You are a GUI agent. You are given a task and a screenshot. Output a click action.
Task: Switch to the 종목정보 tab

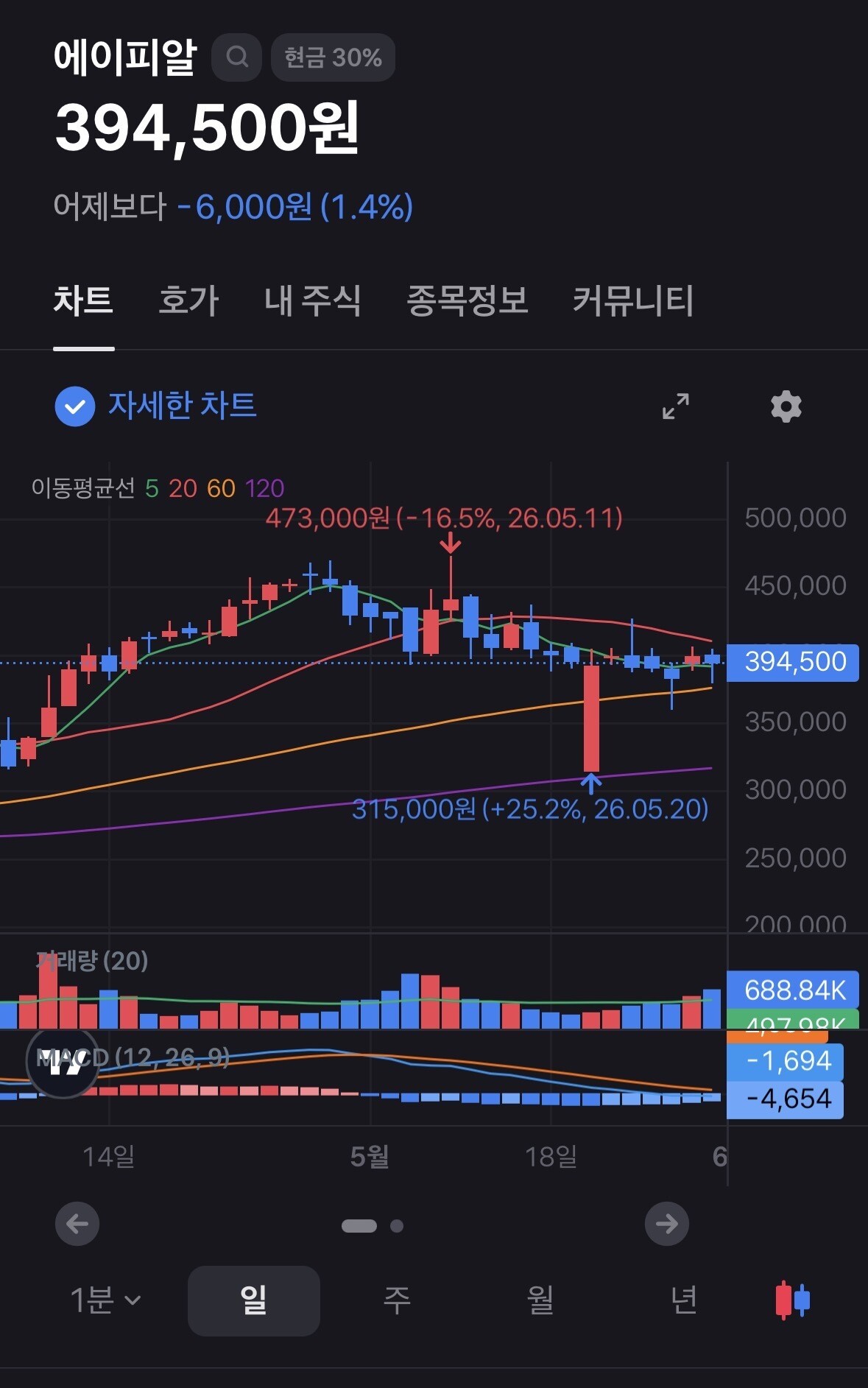[x=467, y=301]
